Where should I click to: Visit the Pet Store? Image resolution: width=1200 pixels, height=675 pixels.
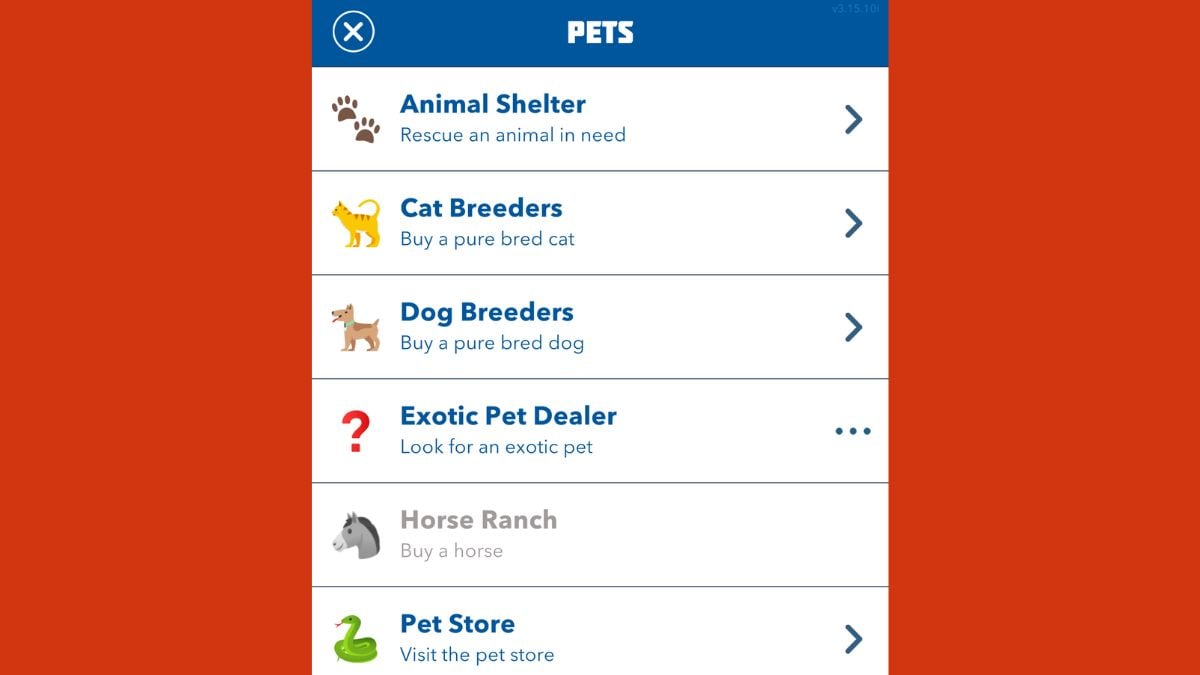tap(599, 637)
